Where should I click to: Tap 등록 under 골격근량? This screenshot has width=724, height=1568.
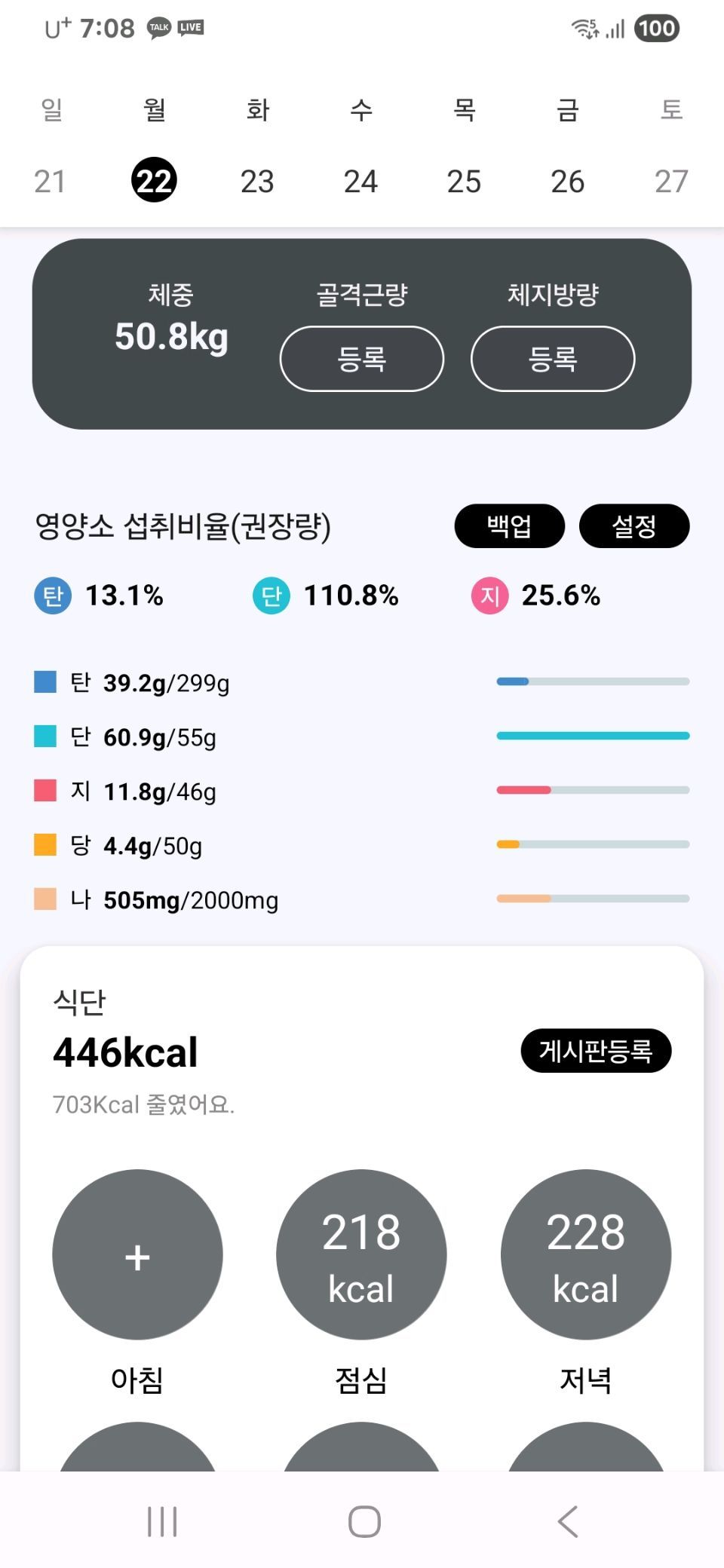click(x=362, y=359)
